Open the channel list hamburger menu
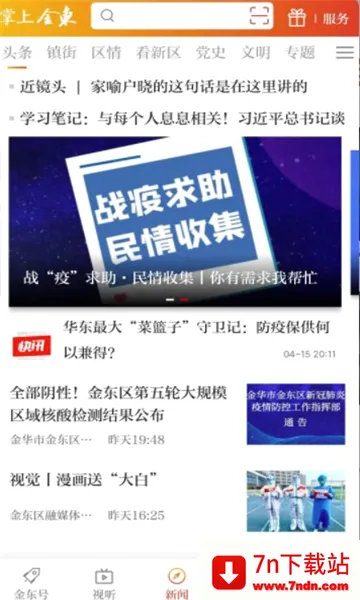The height and width of the screenshot is (600, 360). (345, 52)
